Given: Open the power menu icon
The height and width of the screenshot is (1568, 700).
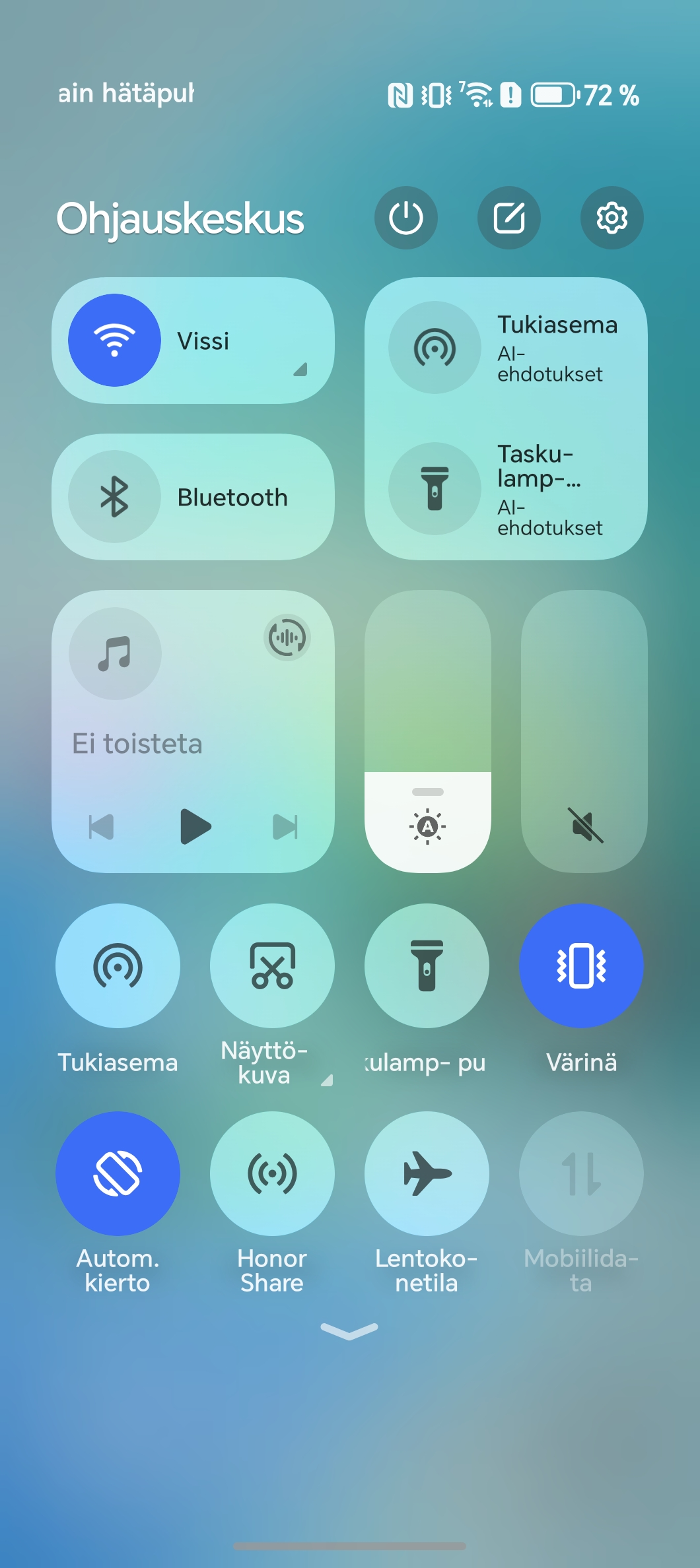Looking at the screenshot, I should coord(405,218).
